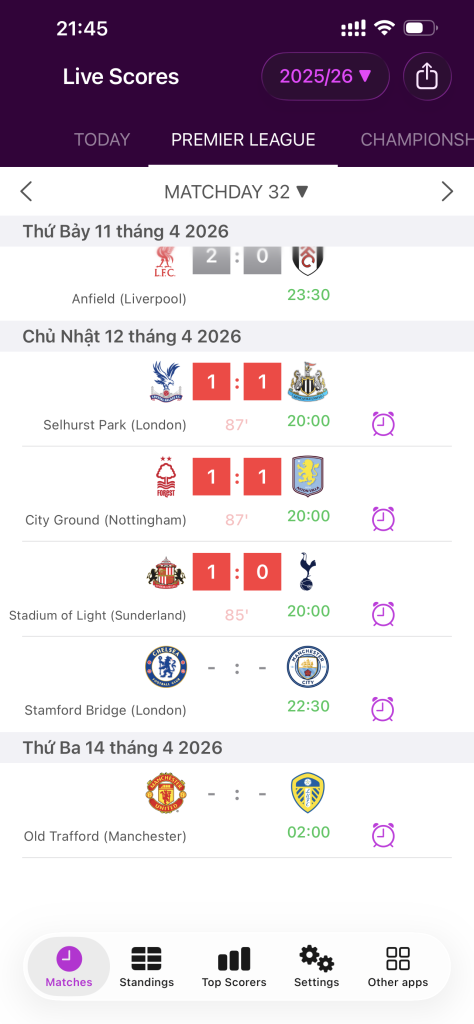The height and width of the screenshot is (1024, 474).
Task: Open the 2025/26 season dropdown
Action: (x=325, y=76)
